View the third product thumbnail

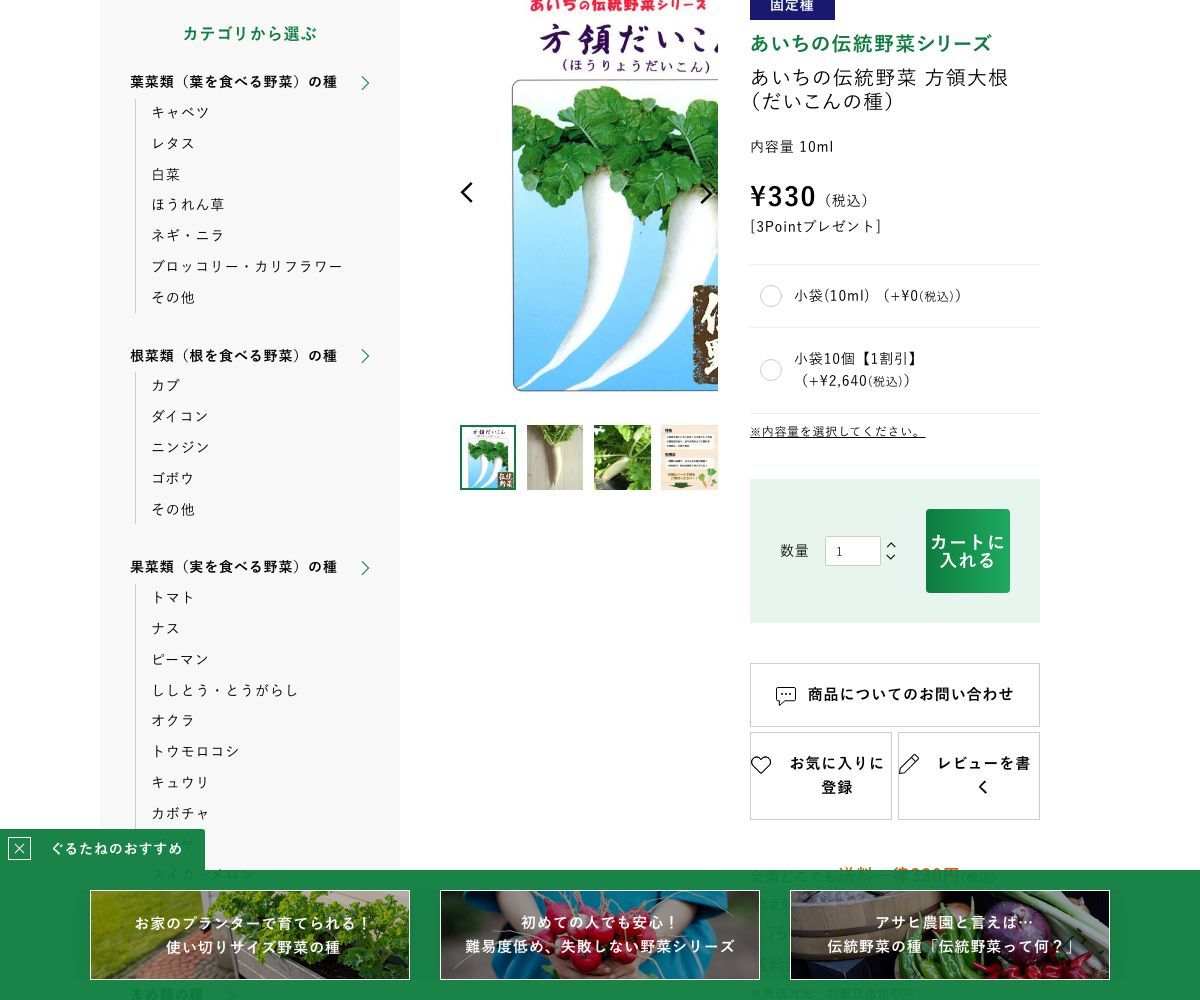(x=622, y=458)
